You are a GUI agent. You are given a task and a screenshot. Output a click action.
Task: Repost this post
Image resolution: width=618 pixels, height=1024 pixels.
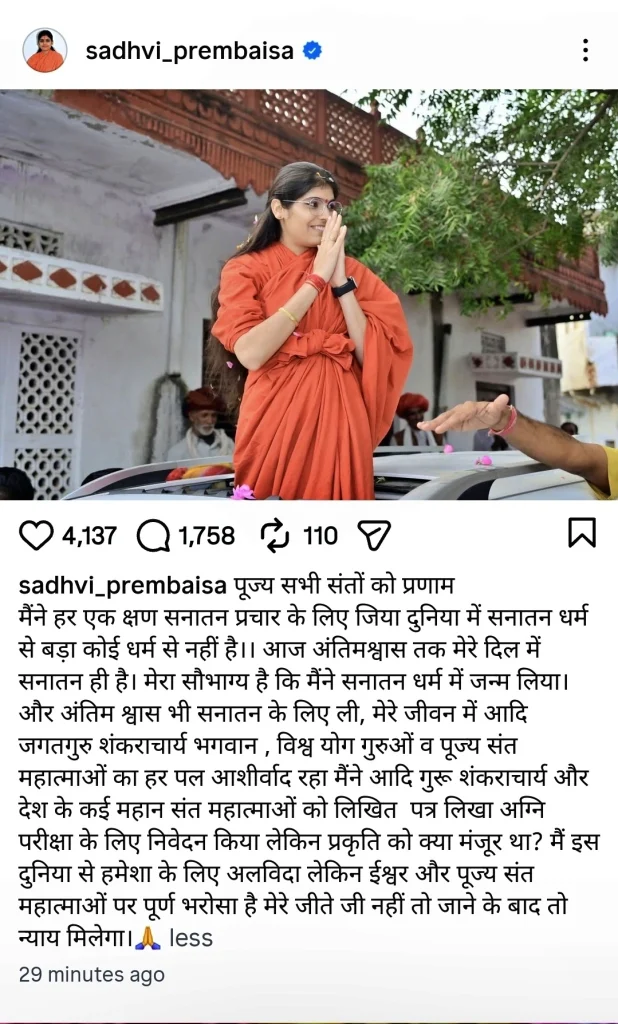coord(274,536)
